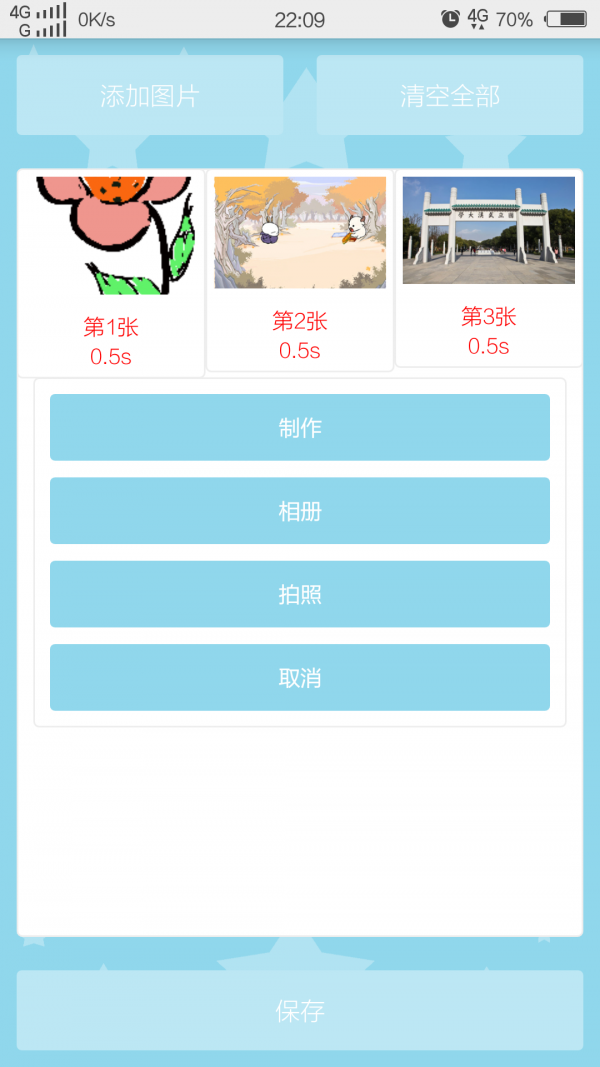The image size is (600, 1067).
Task: Tap the 制作 button
Action: (300, 427)
